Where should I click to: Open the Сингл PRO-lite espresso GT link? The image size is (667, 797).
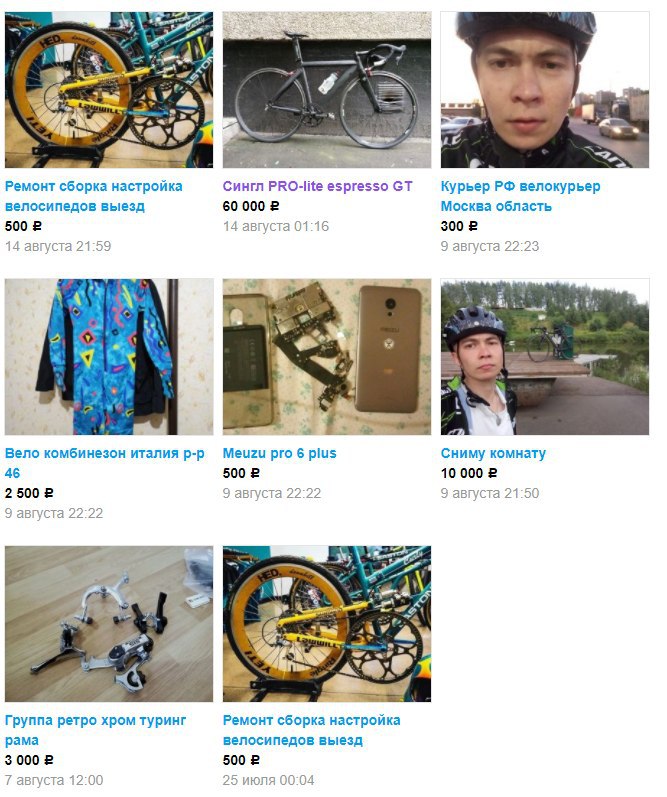317,186
